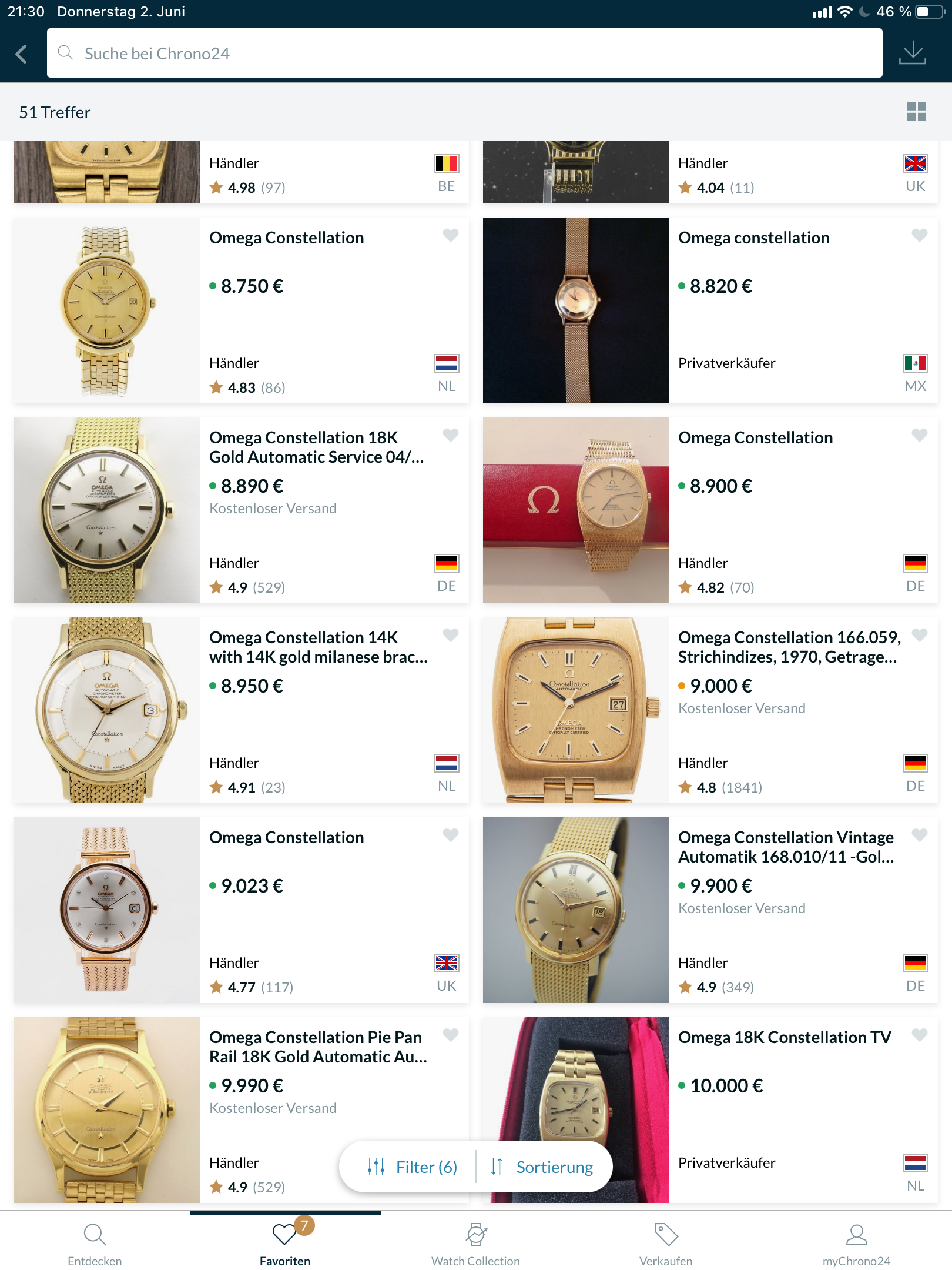
Task: Go to the Verkaufen tab
Action: click(666, 1243)
